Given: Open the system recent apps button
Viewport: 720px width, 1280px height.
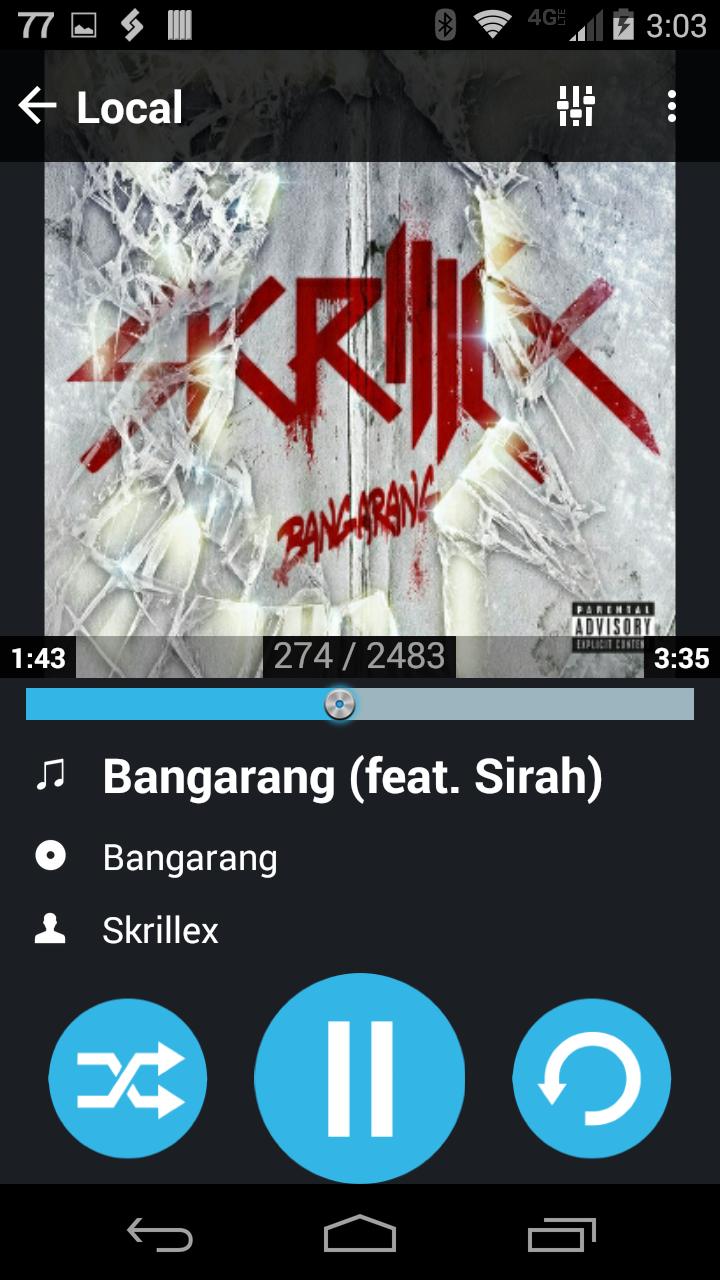Looking at the screenshot, I should [561, 1234].
